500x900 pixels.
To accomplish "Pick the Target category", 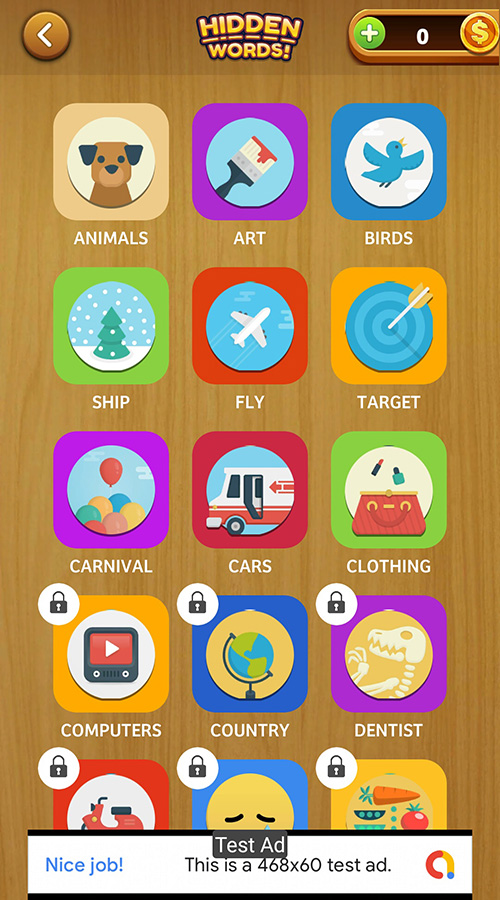I will [x=389, y=326].
